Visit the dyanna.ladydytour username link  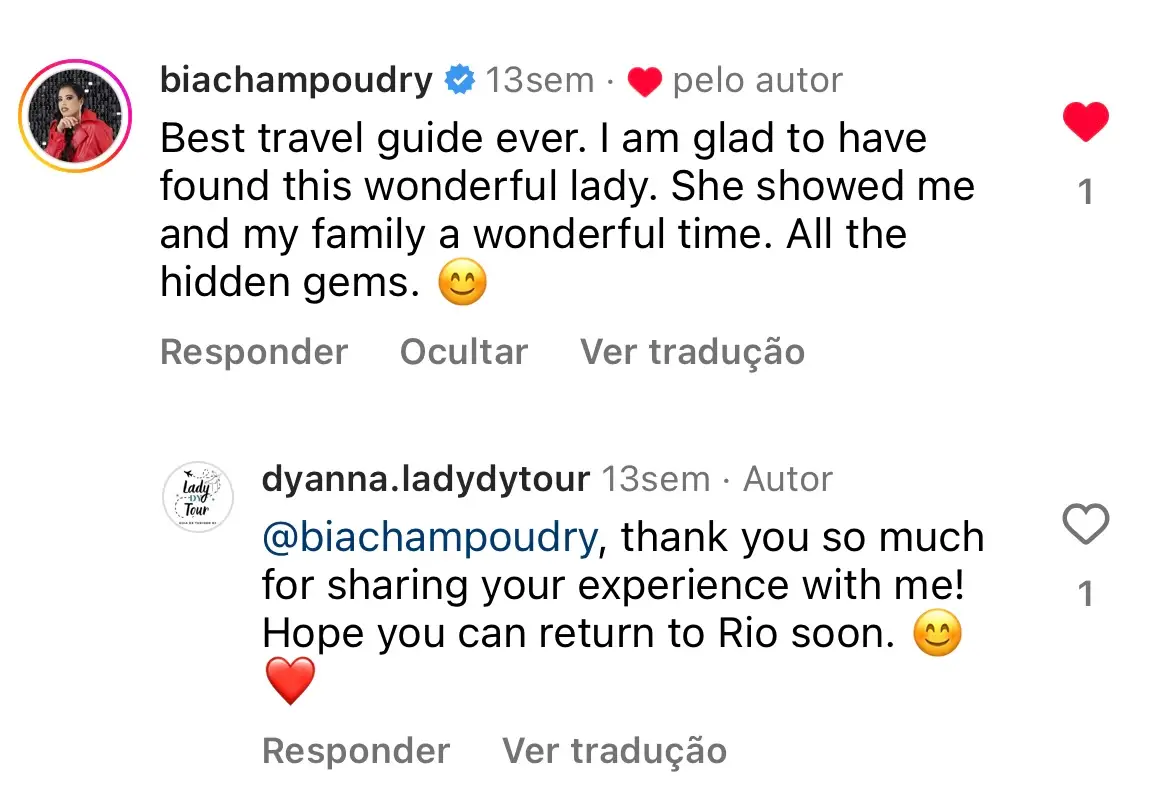[x=425, y=480]
